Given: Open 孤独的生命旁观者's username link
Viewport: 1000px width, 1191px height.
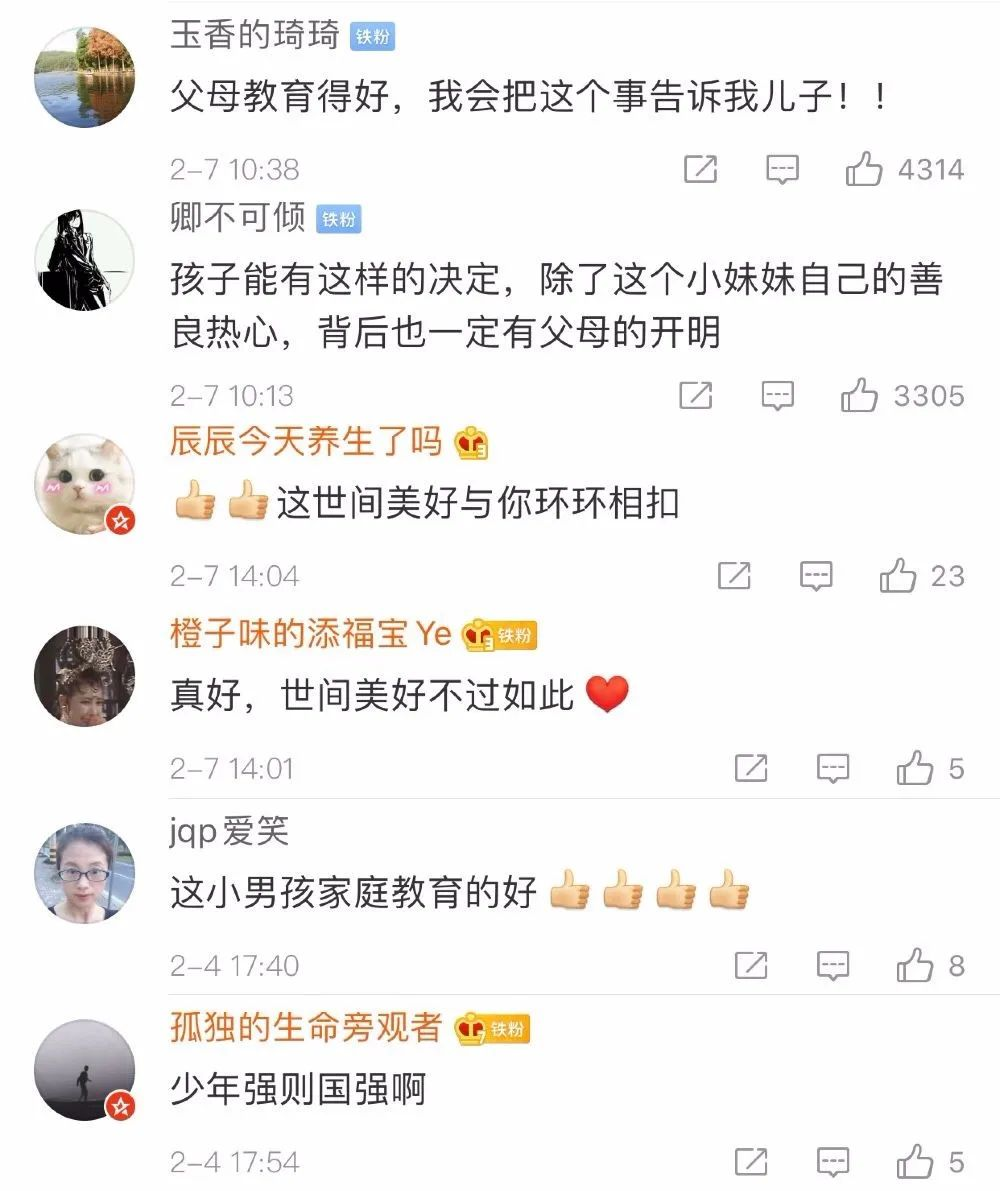Looking at the screenshot, I should point(305,1027).
